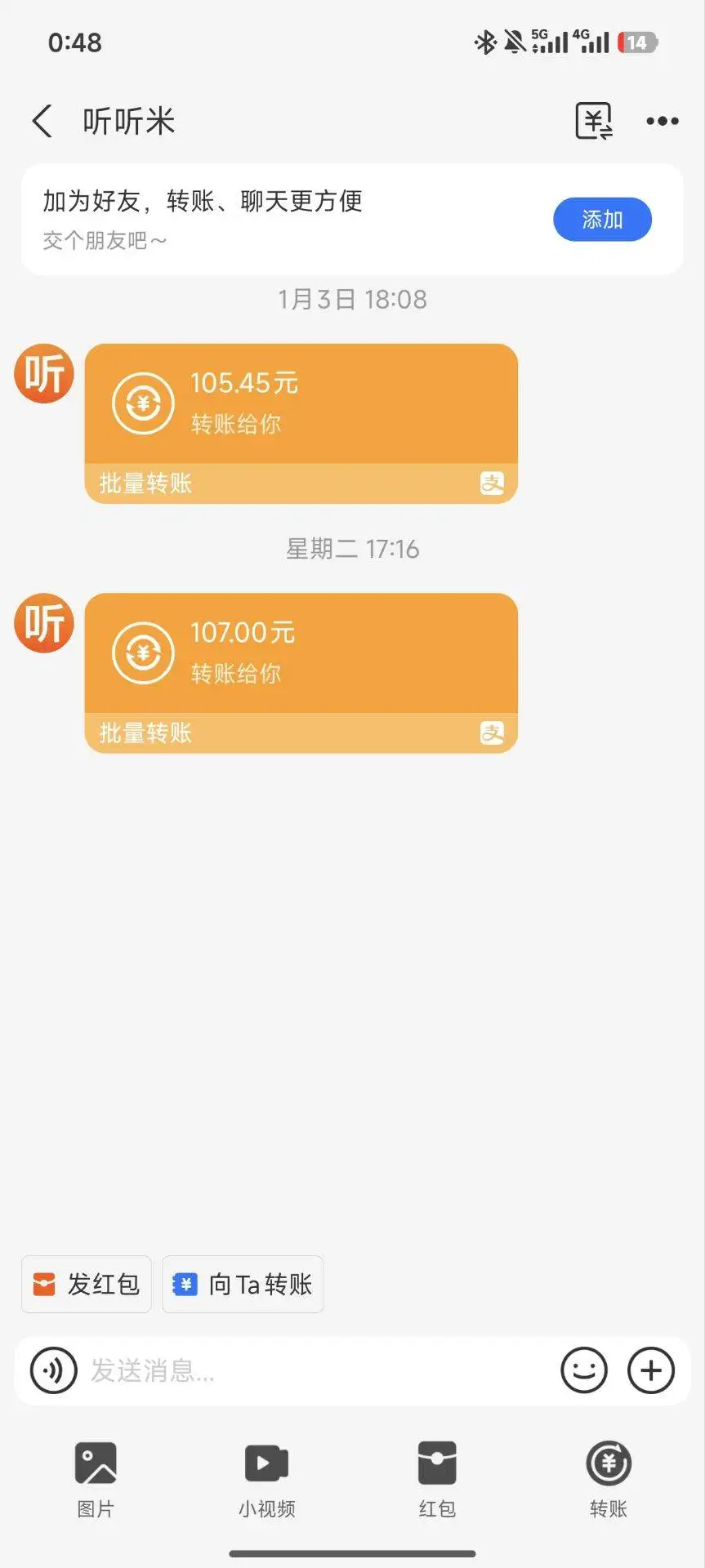Tap 添加 to add as friend
The width and height of the screenshot is (705, 1568).
point(602,220)
